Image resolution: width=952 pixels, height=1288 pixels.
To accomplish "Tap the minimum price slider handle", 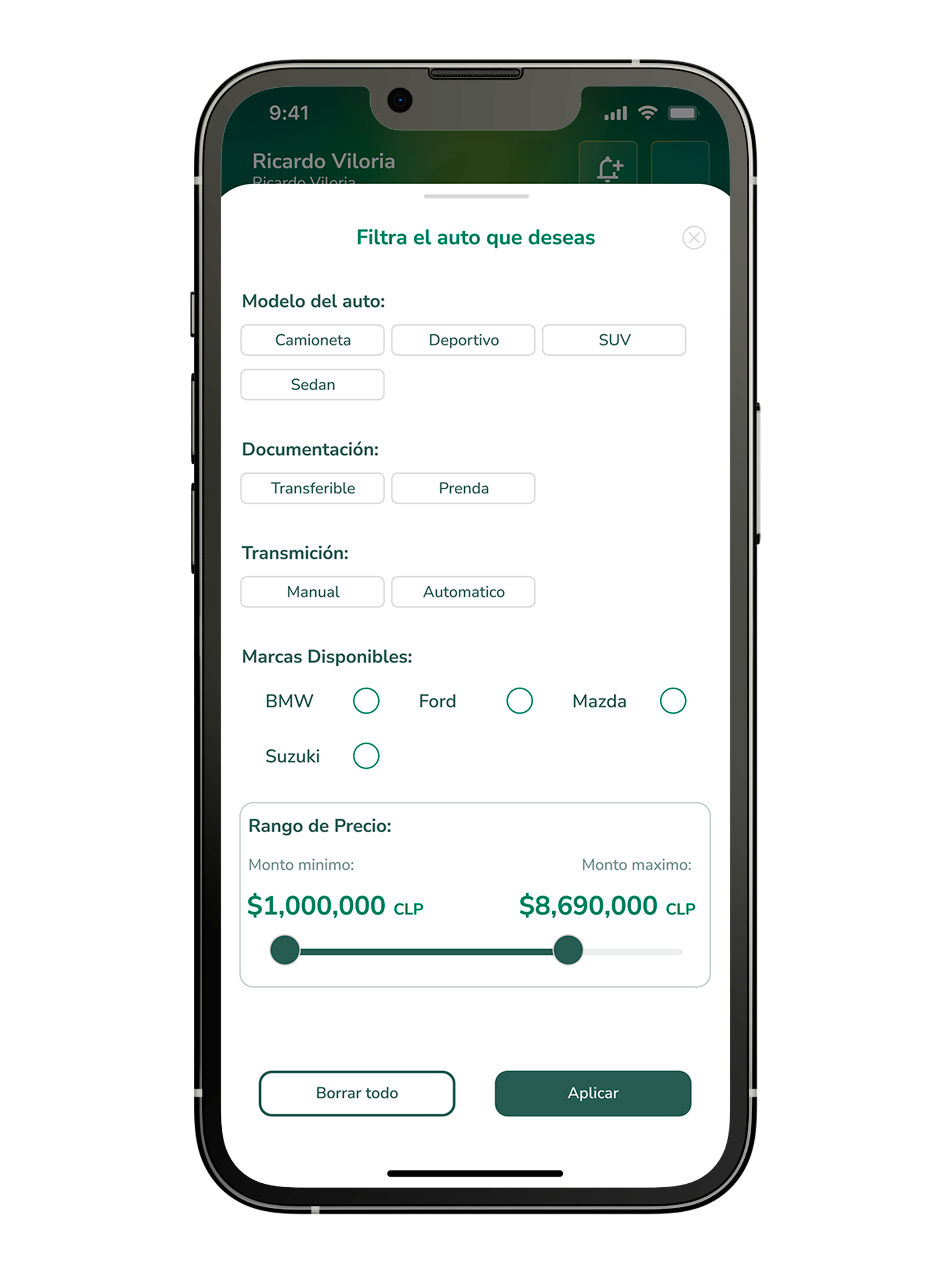I will 284,950.
